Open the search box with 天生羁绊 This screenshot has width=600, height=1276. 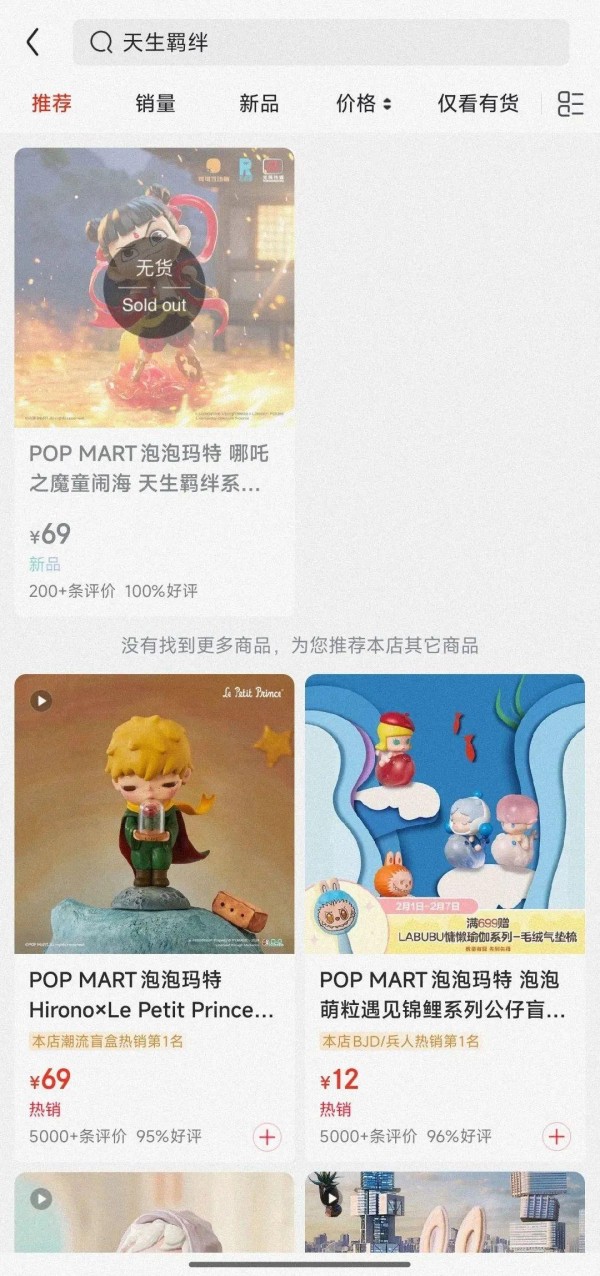point(320,42)
